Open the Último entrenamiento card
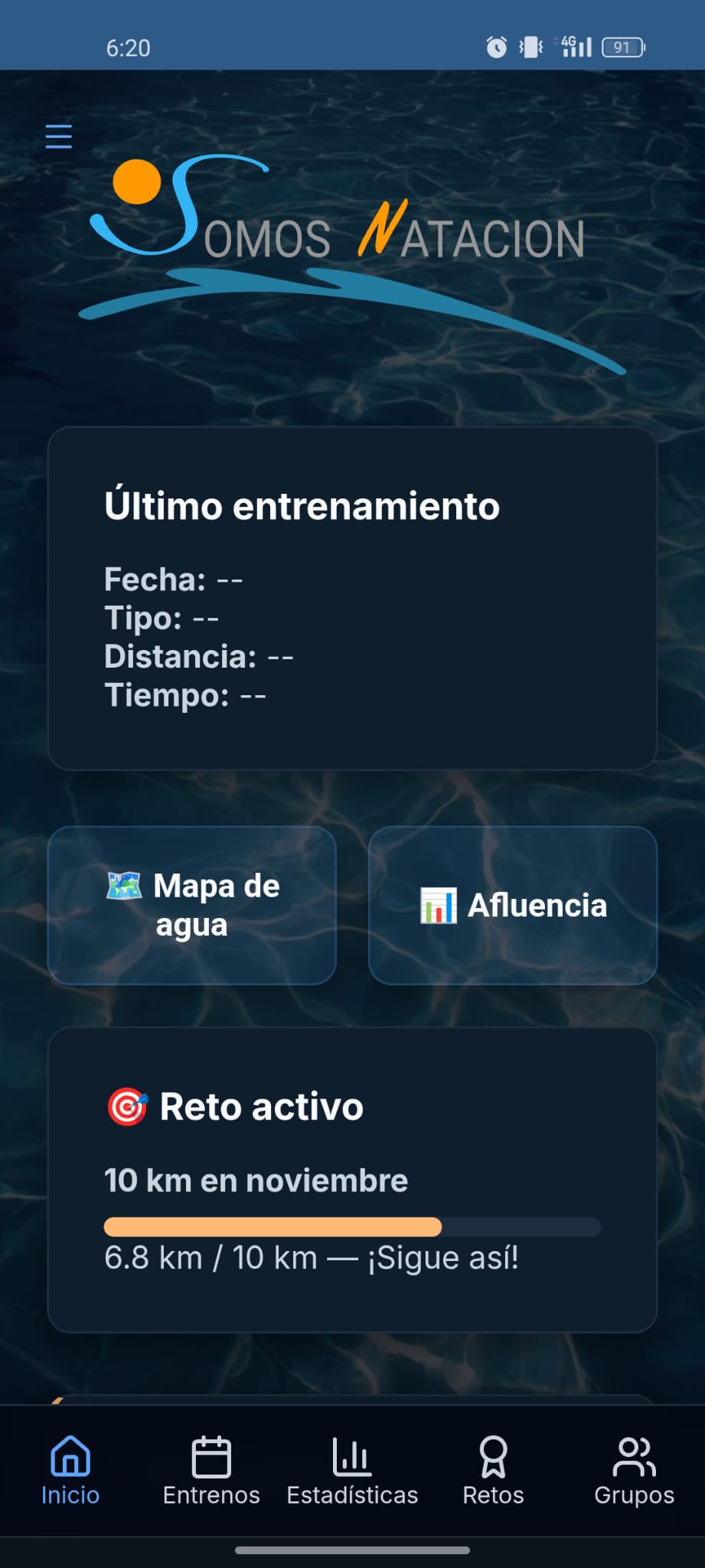The height and width of the screenshot is (1568, 705). point(352,597)
